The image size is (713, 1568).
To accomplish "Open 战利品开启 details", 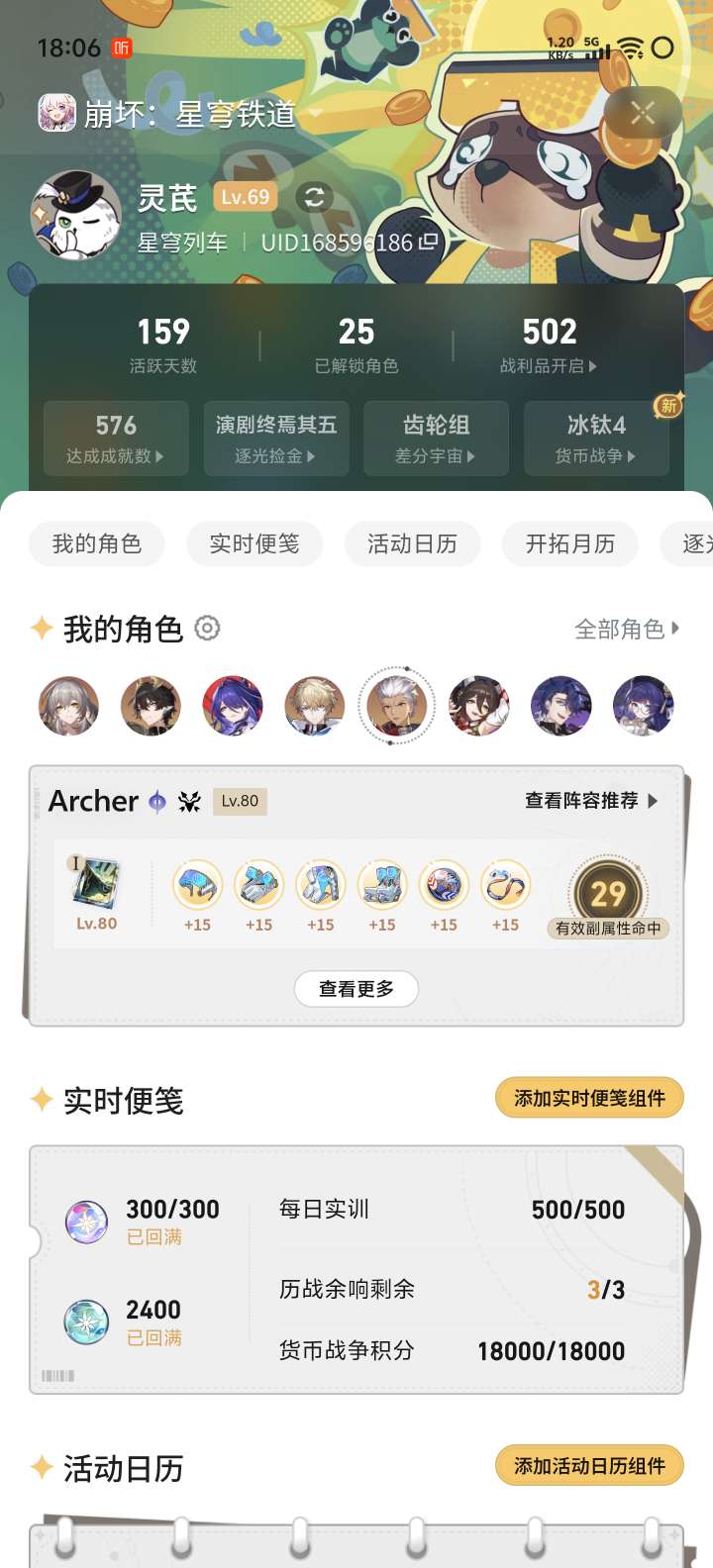I will (x=549, y=344).
